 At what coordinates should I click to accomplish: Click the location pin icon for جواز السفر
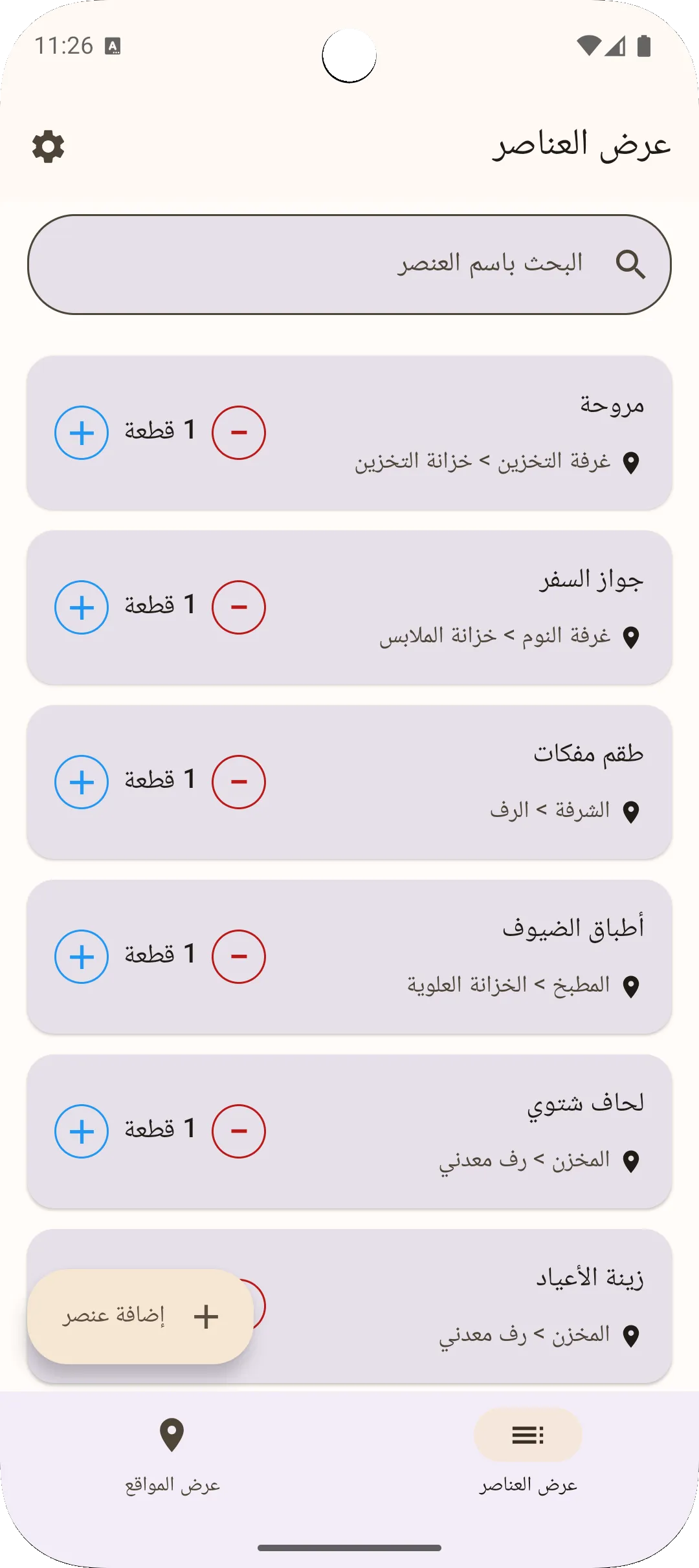click(x=631, y=637)
